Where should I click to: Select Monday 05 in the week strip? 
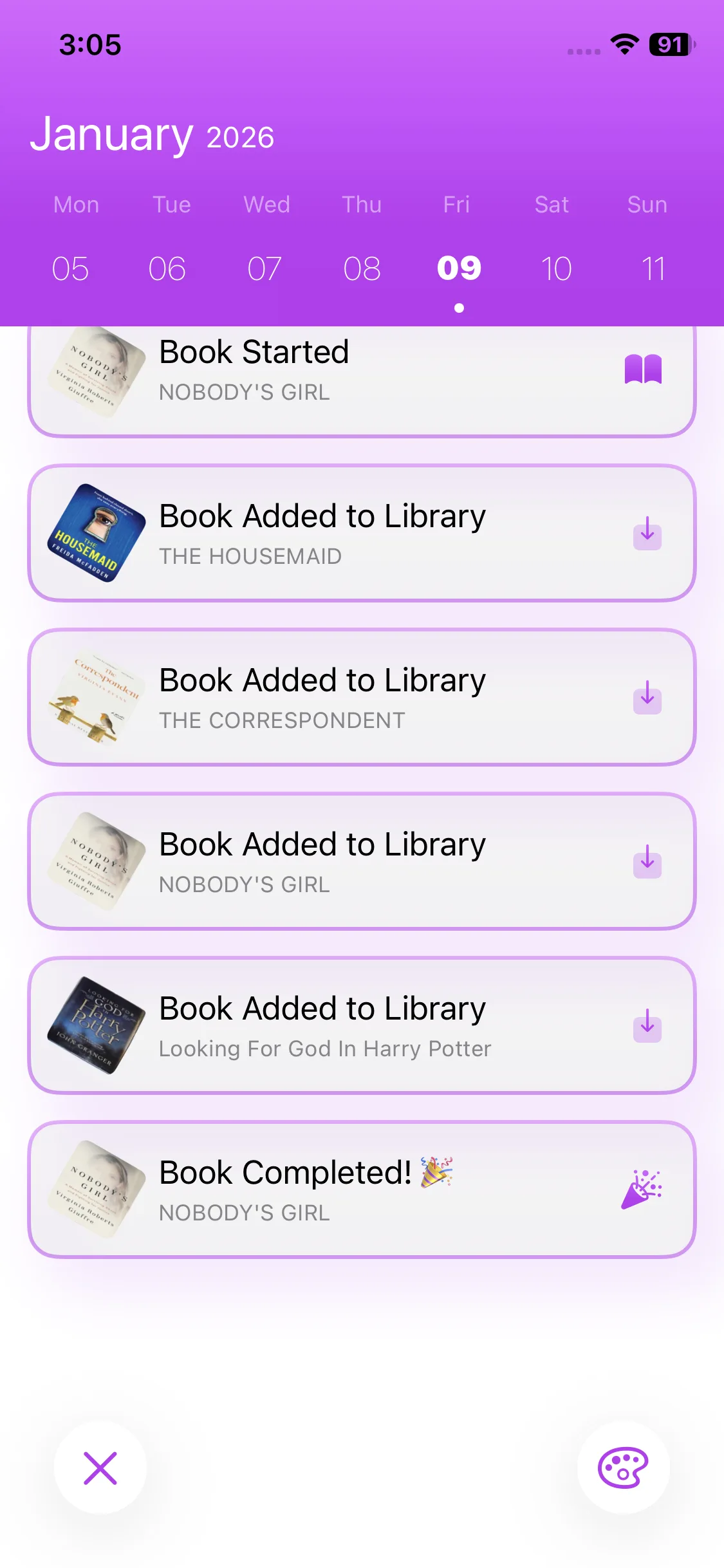coord(71,268)
